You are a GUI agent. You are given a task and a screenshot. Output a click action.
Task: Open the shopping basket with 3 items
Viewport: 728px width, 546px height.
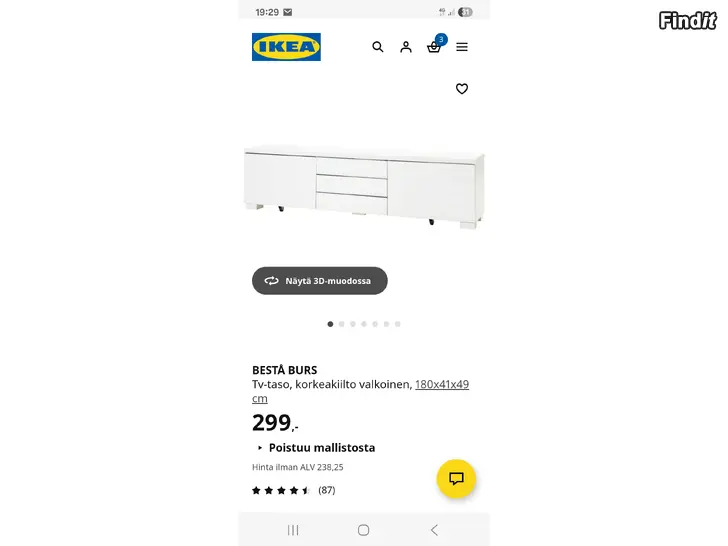(x=434, y=47)
